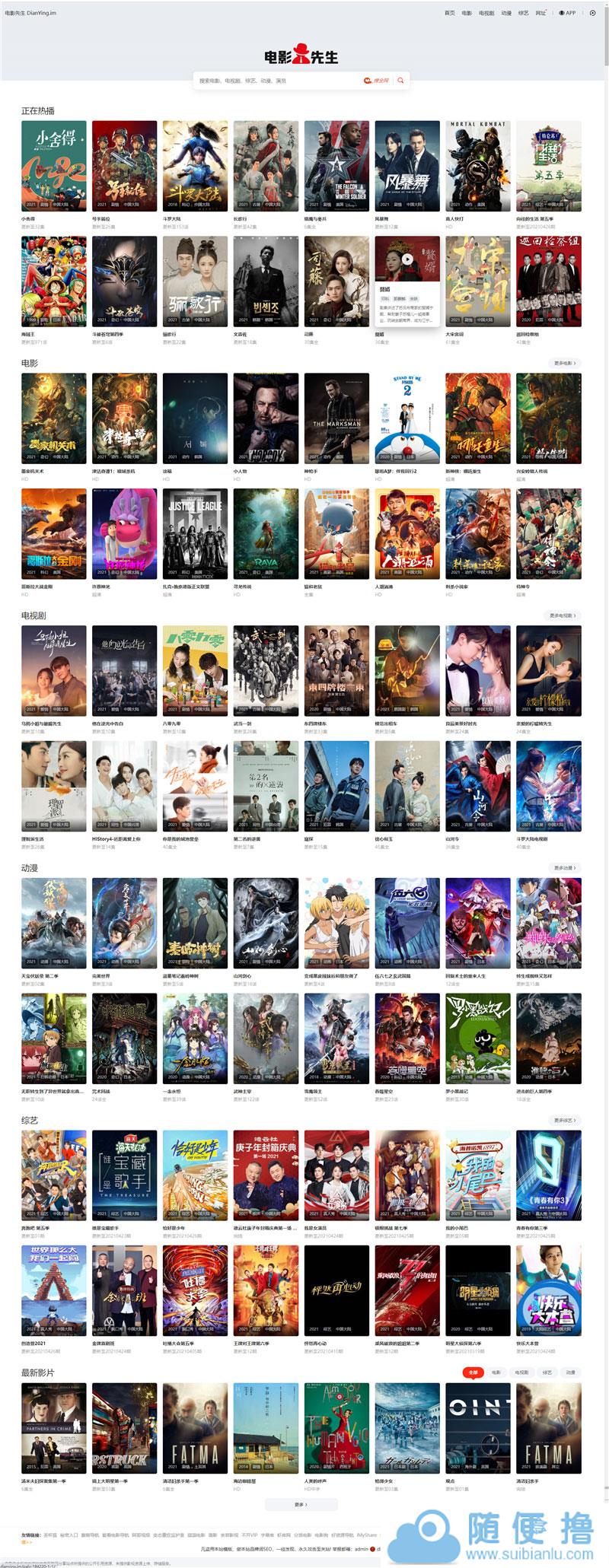Open the 小舍得 poster in 正在热播

[53, 165]
